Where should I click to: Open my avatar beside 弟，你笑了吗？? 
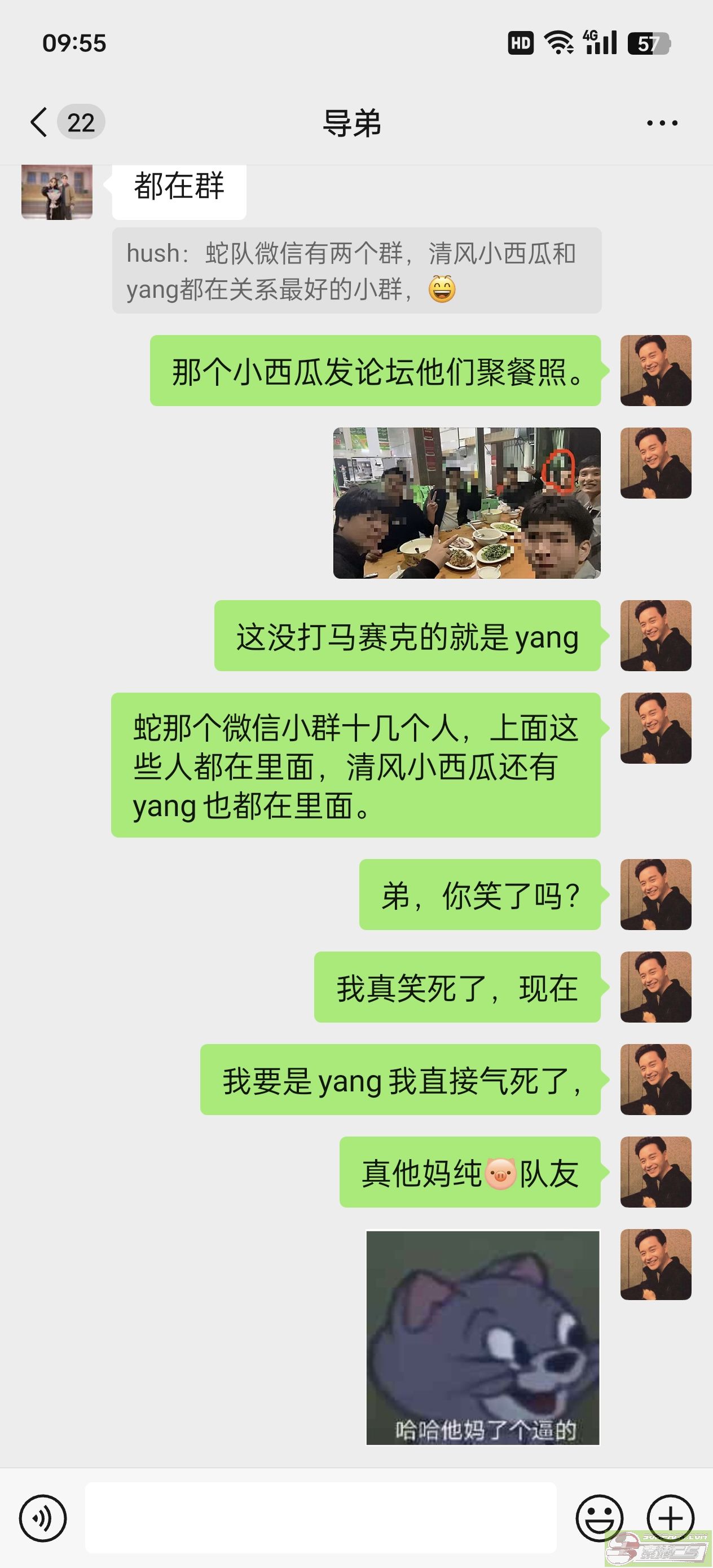pos(655,894)
